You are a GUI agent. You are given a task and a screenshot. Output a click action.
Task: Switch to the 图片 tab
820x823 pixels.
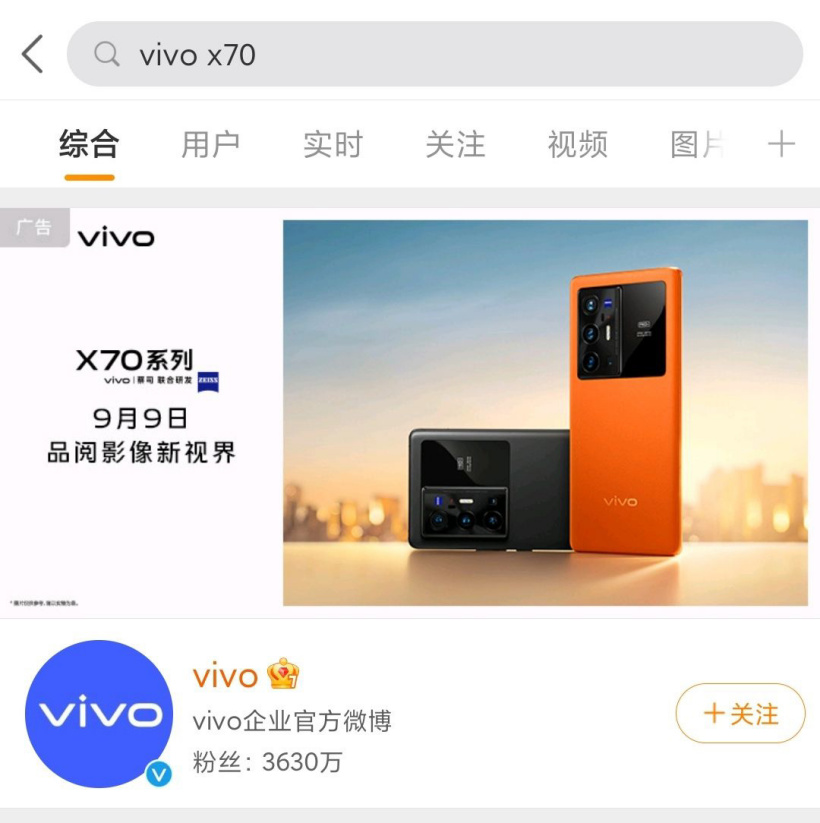pyautogui.click(x=697, y=145)
